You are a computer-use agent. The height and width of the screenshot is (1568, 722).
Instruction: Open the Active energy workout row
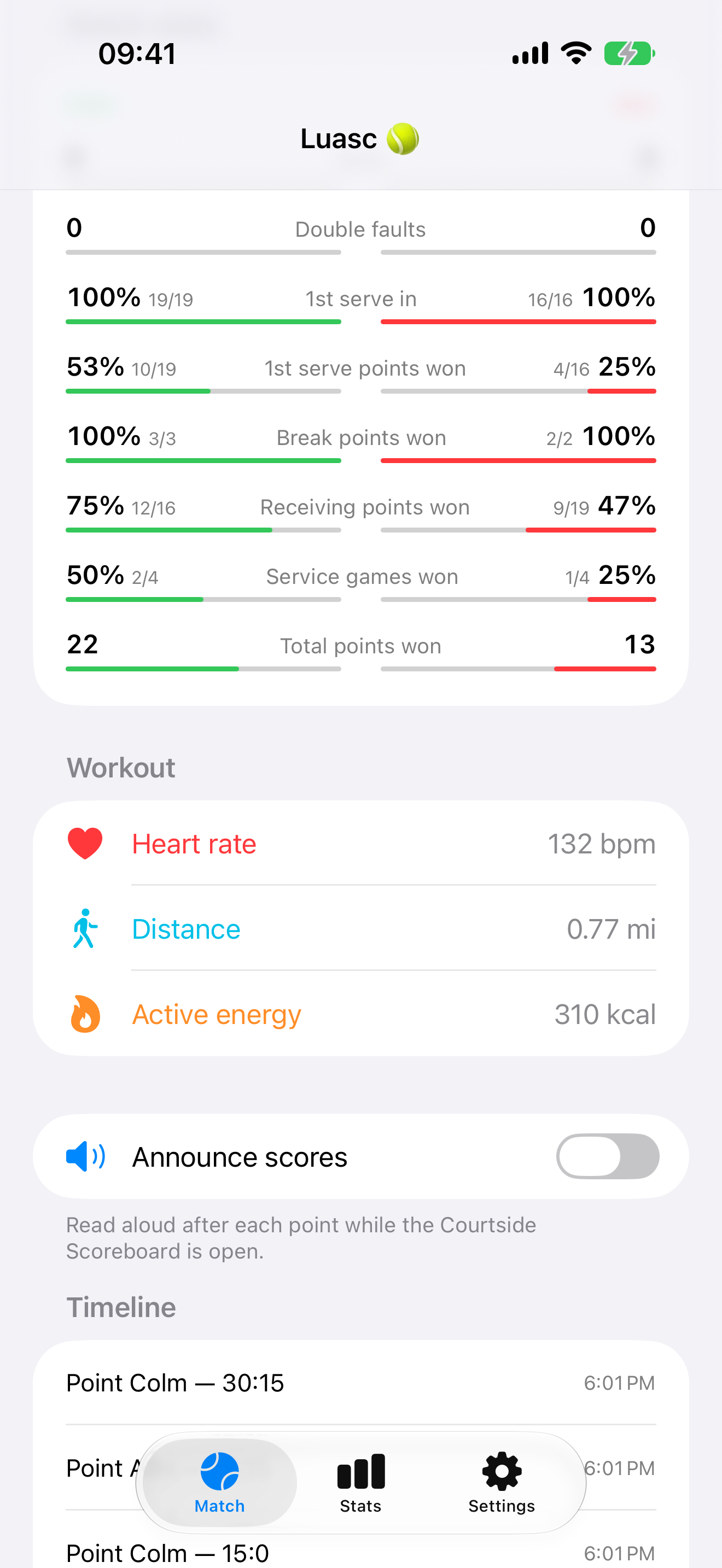coord(361,1014)
